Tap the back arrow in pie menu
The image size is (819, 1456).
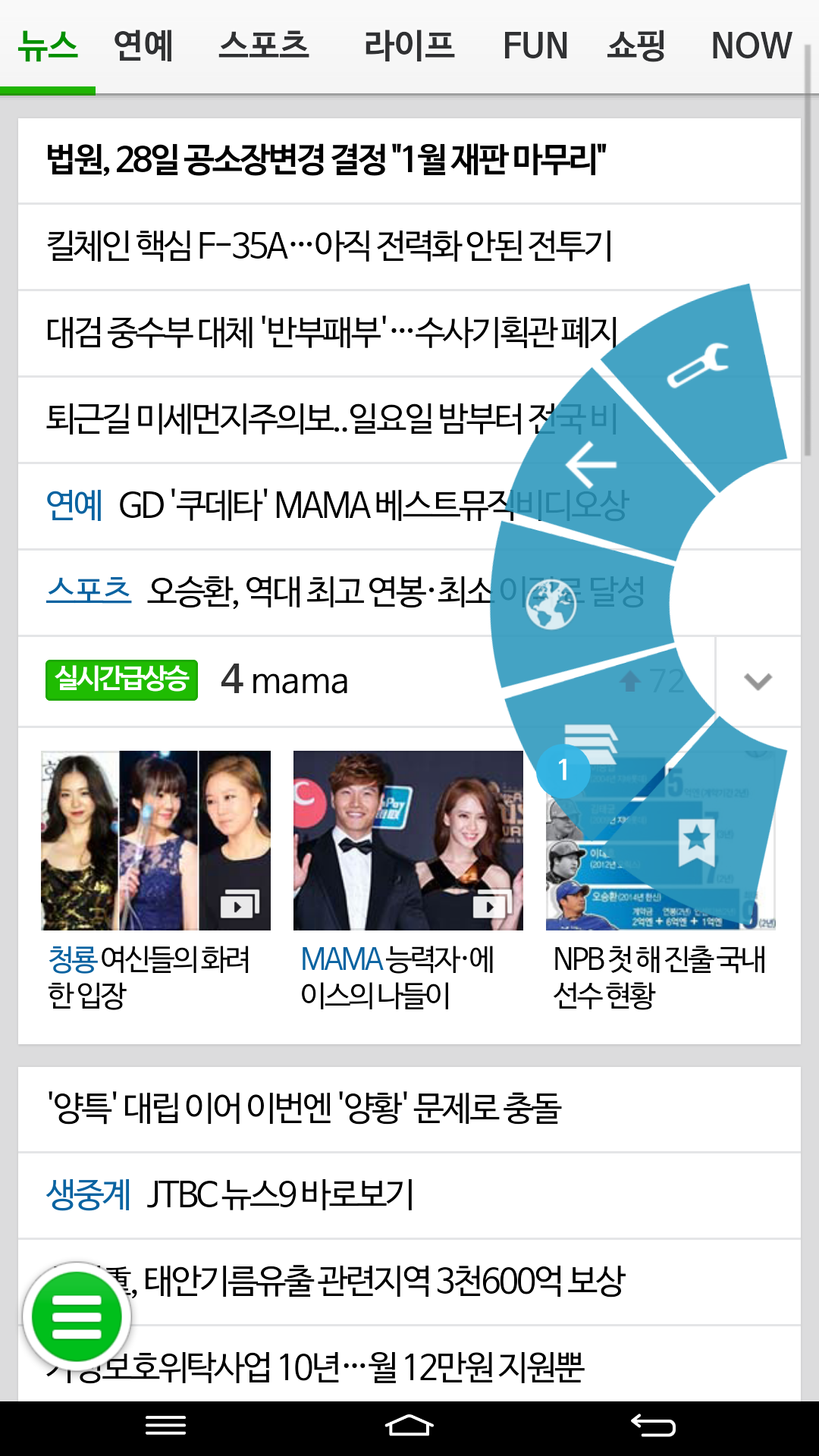(591, 464)
